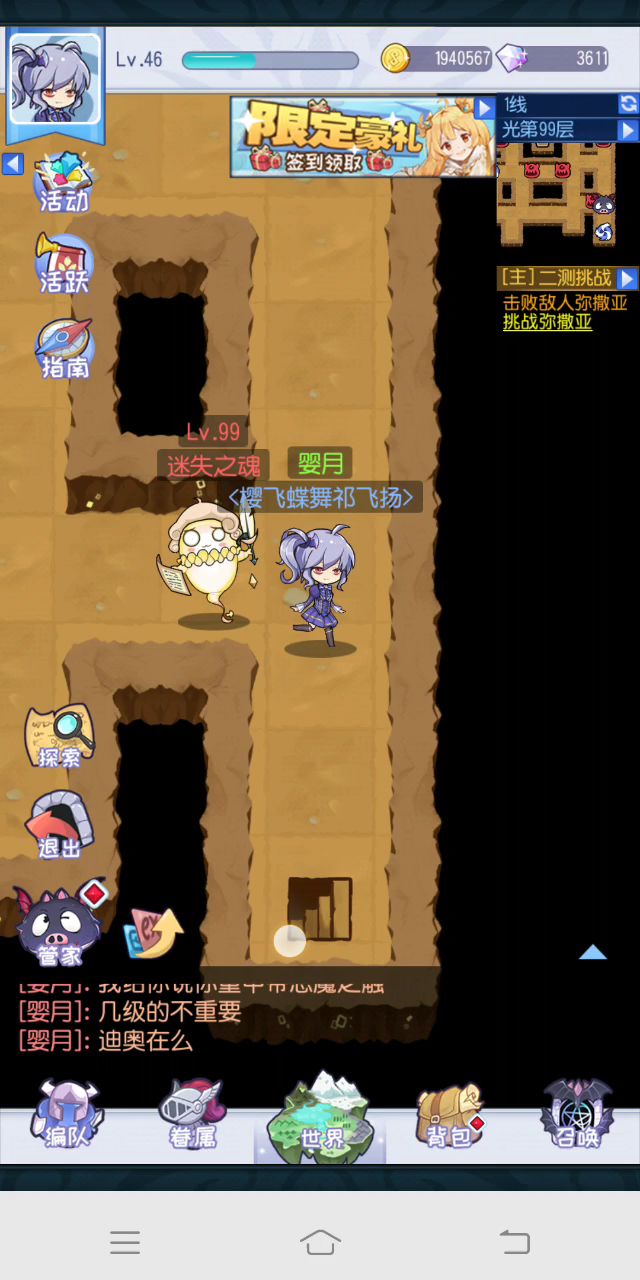The width and height of the screenshot is (640, 1280).
Task: Tap the 挑战弥撒亚 quest link
Action: click(547, 322)
